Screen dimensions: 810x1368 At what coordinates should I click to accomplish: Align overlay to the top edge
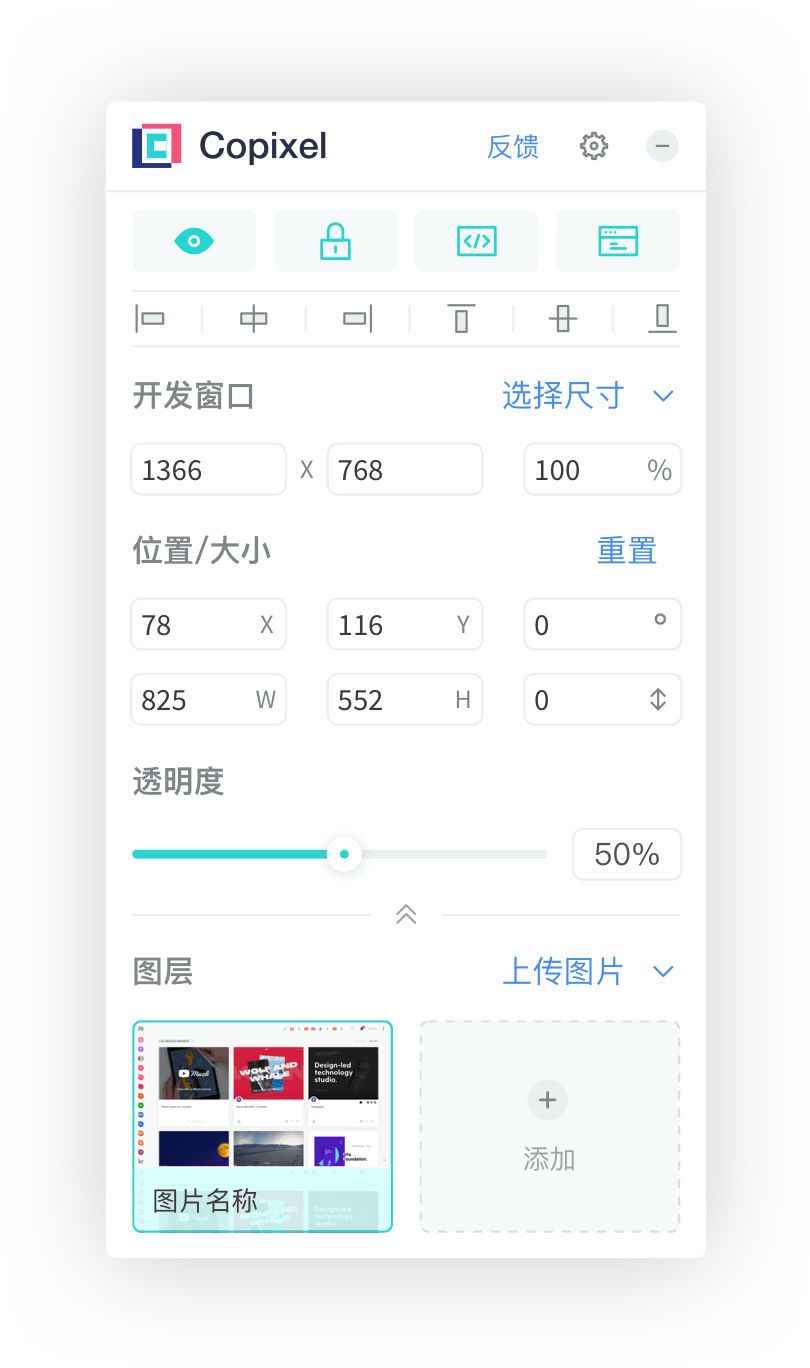pos(461,319)
